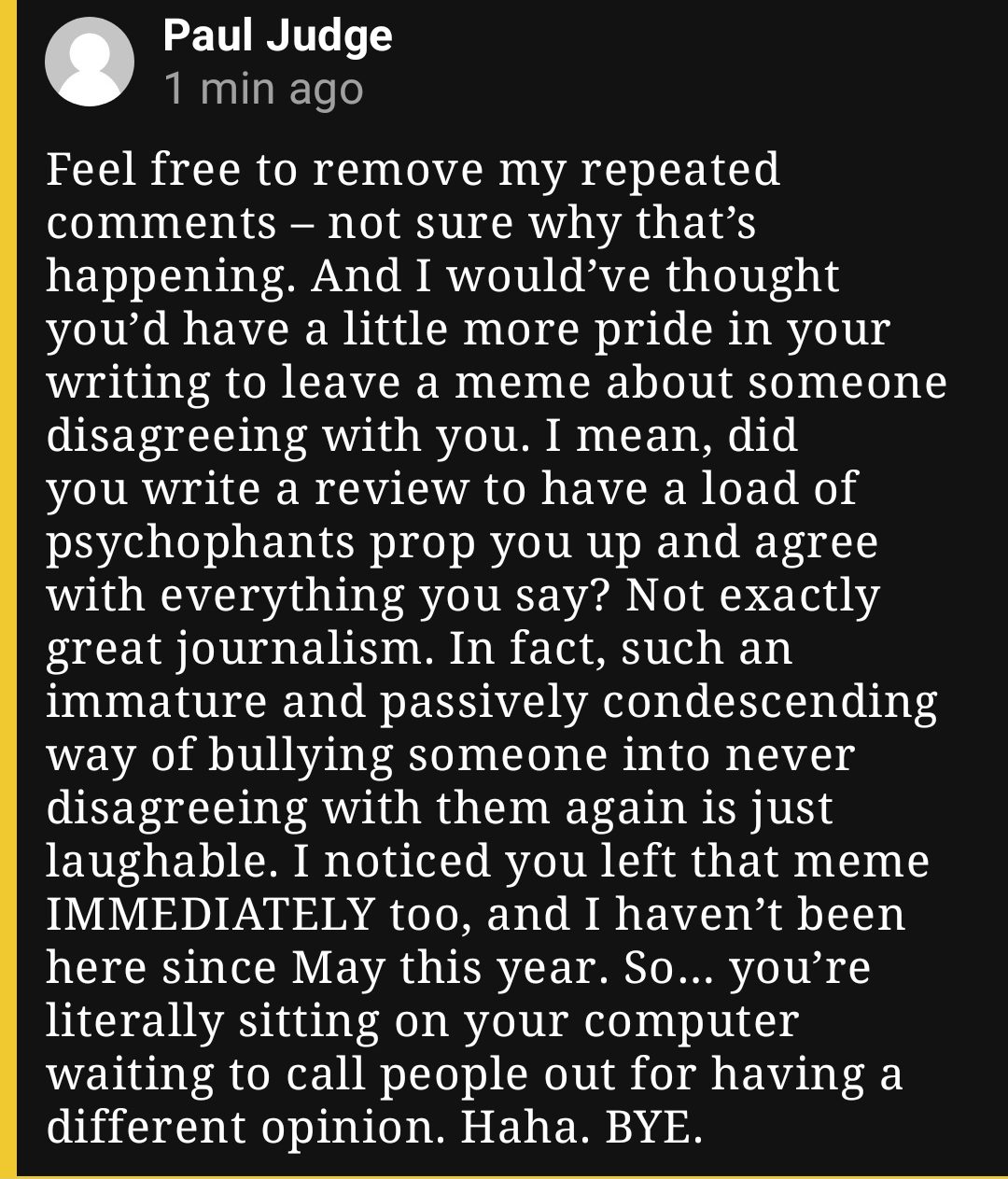Tap the Paul Judge username
The image size is (1008, 1179).
pos(277,36)
